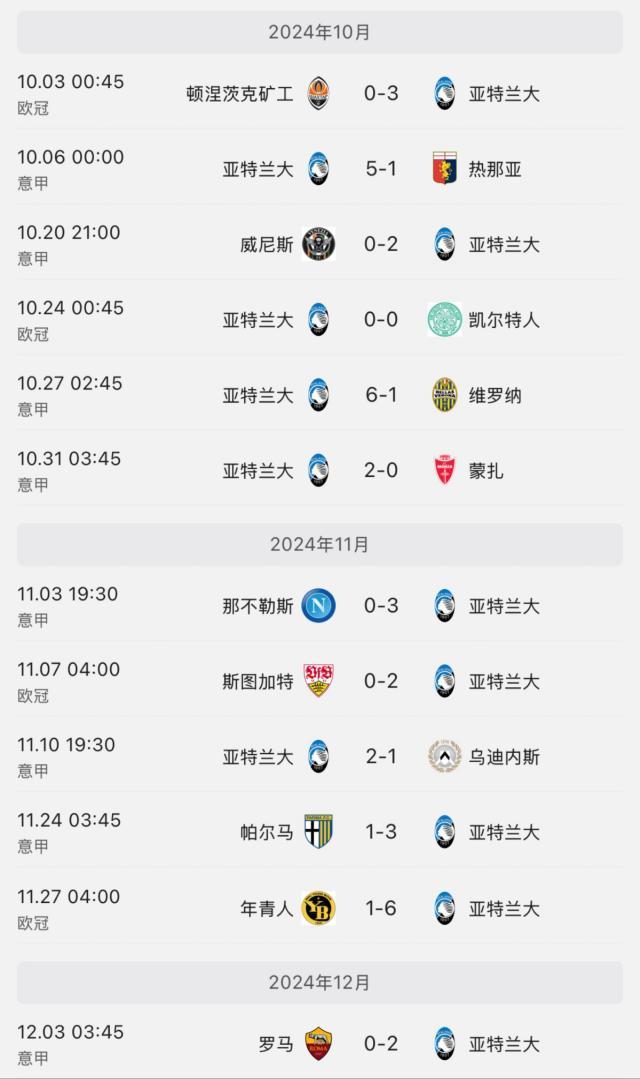Screen dimensions: 640x1079
Task: Open Parma 1-3 Atalanta match details
Action: [x=380, y=832]
